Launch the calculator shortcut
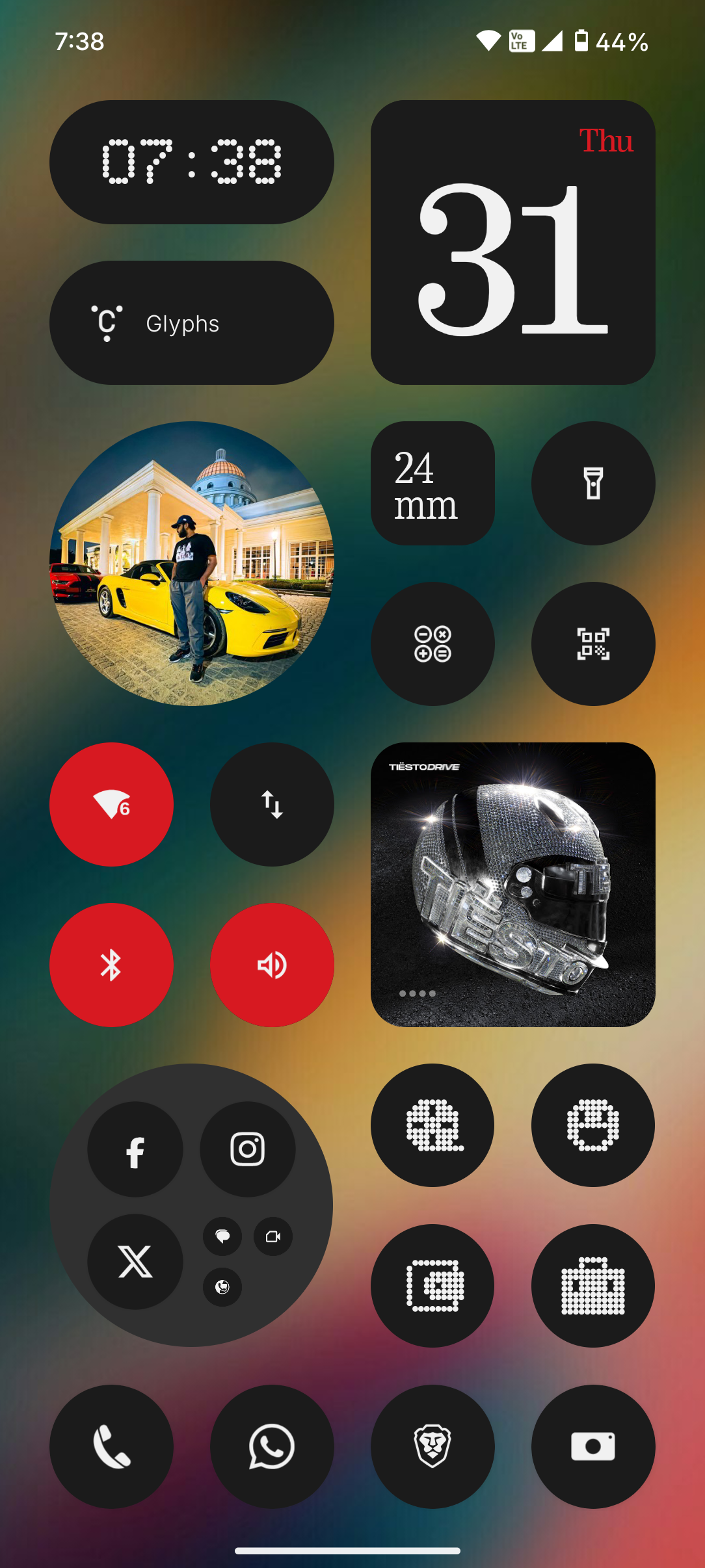 [x=432, y=644]
